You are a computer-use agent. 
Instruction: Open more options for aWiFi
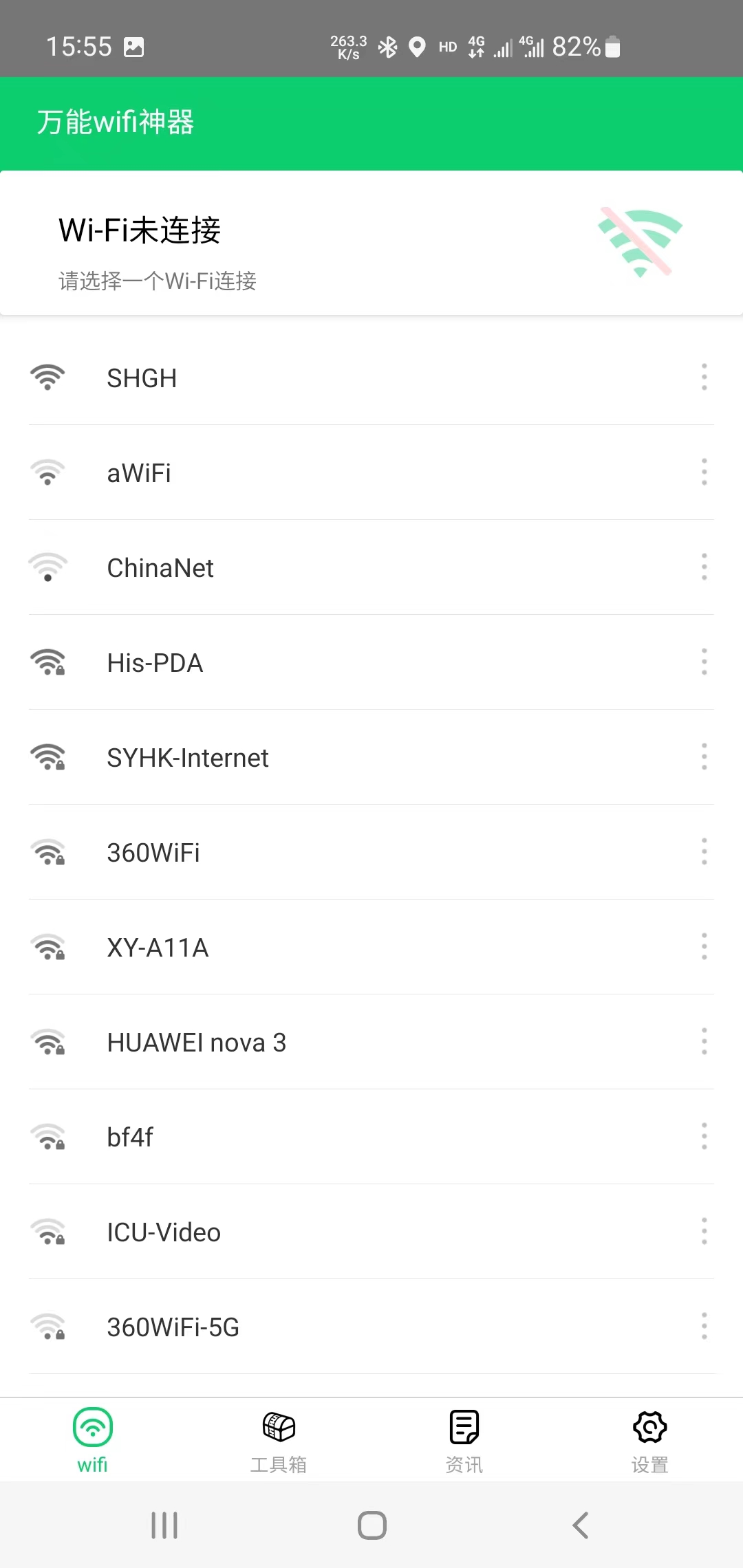click(704, 472)
